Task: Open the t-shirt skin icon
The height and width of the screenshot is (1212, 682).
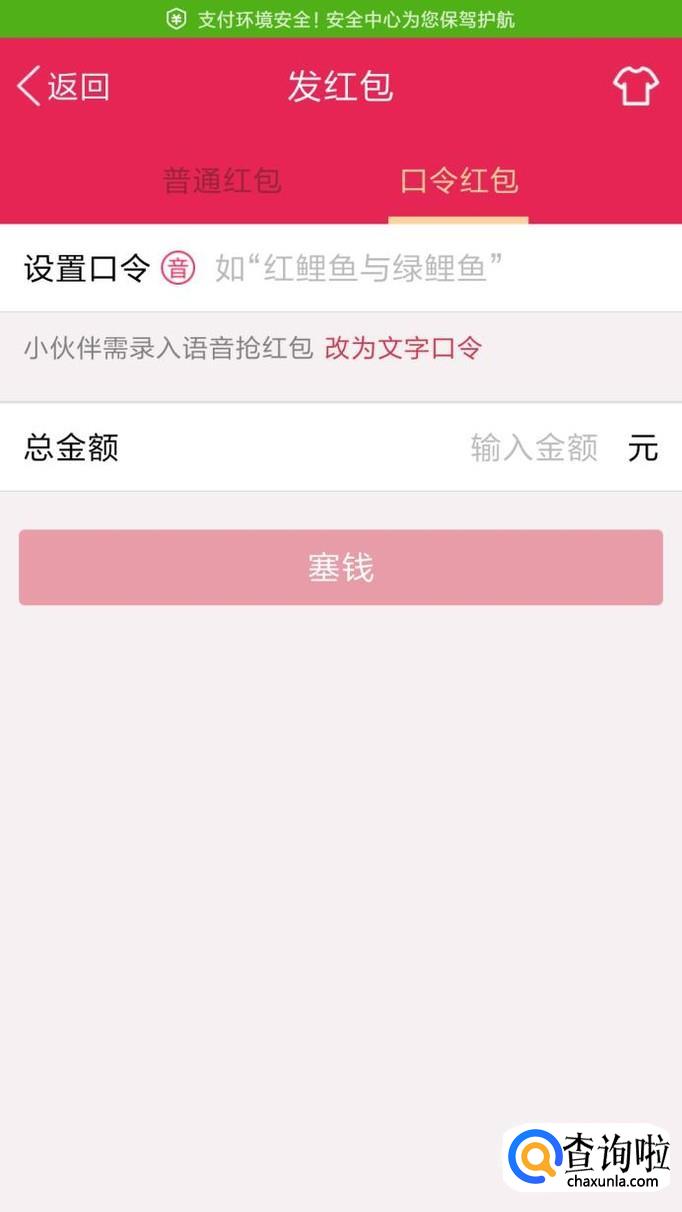Action: pos(636,87)
